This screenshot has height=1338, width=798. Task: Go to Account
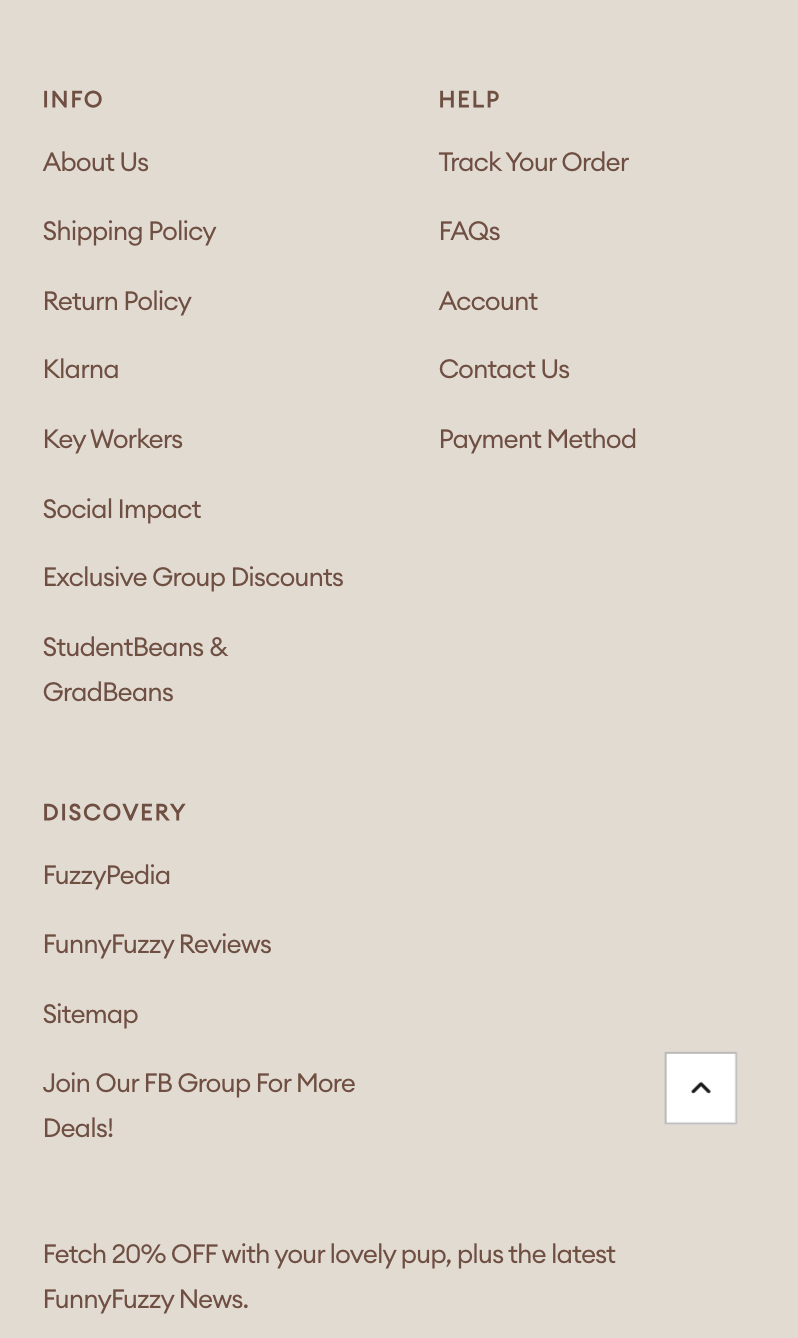[488, 301]
